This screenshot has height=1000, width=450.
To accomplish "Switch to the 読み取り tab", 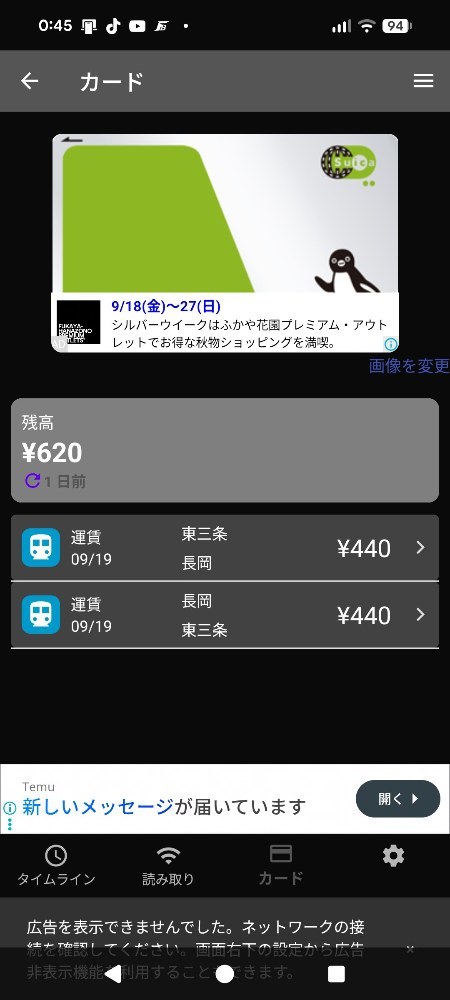I will click(x=168, y=865).
